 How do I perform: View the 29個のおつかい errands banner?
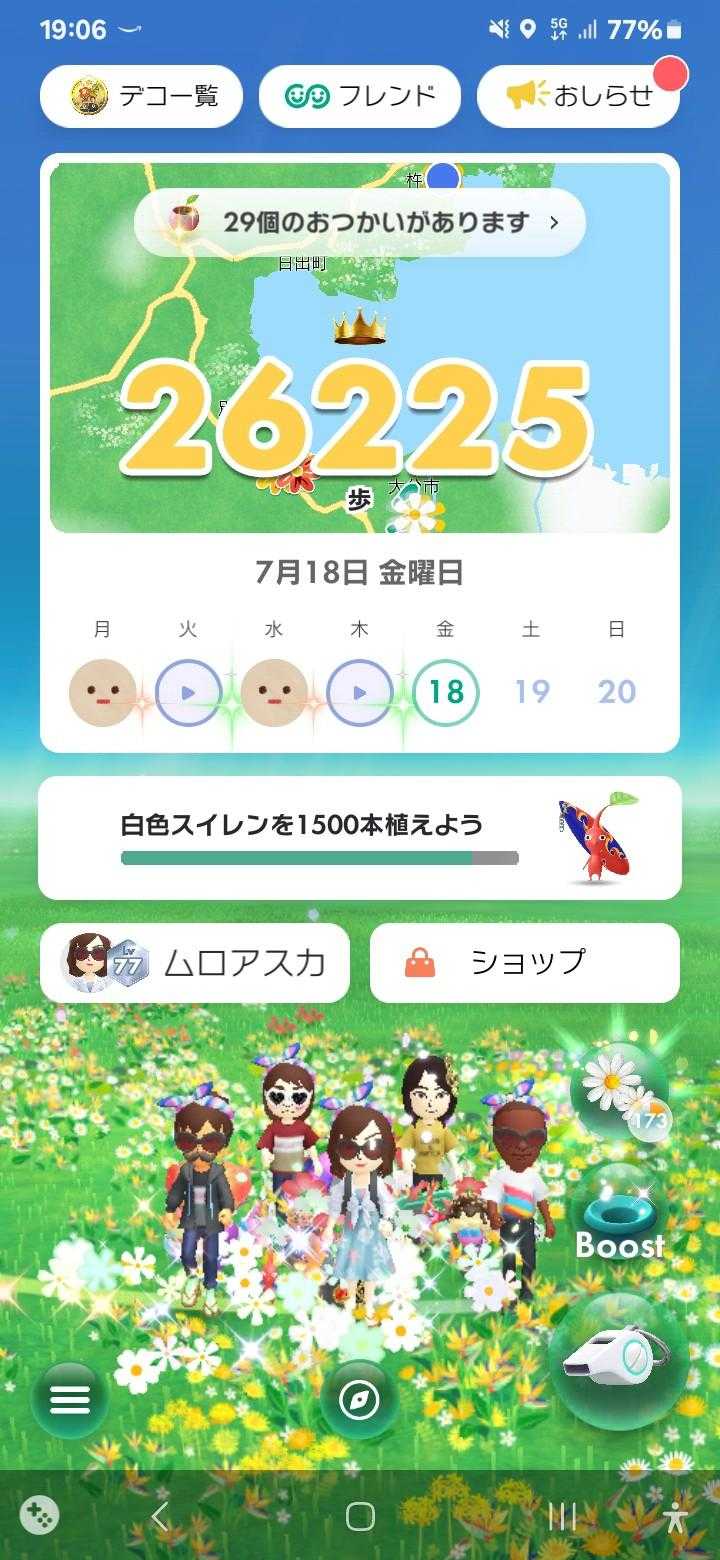(360, 222)
